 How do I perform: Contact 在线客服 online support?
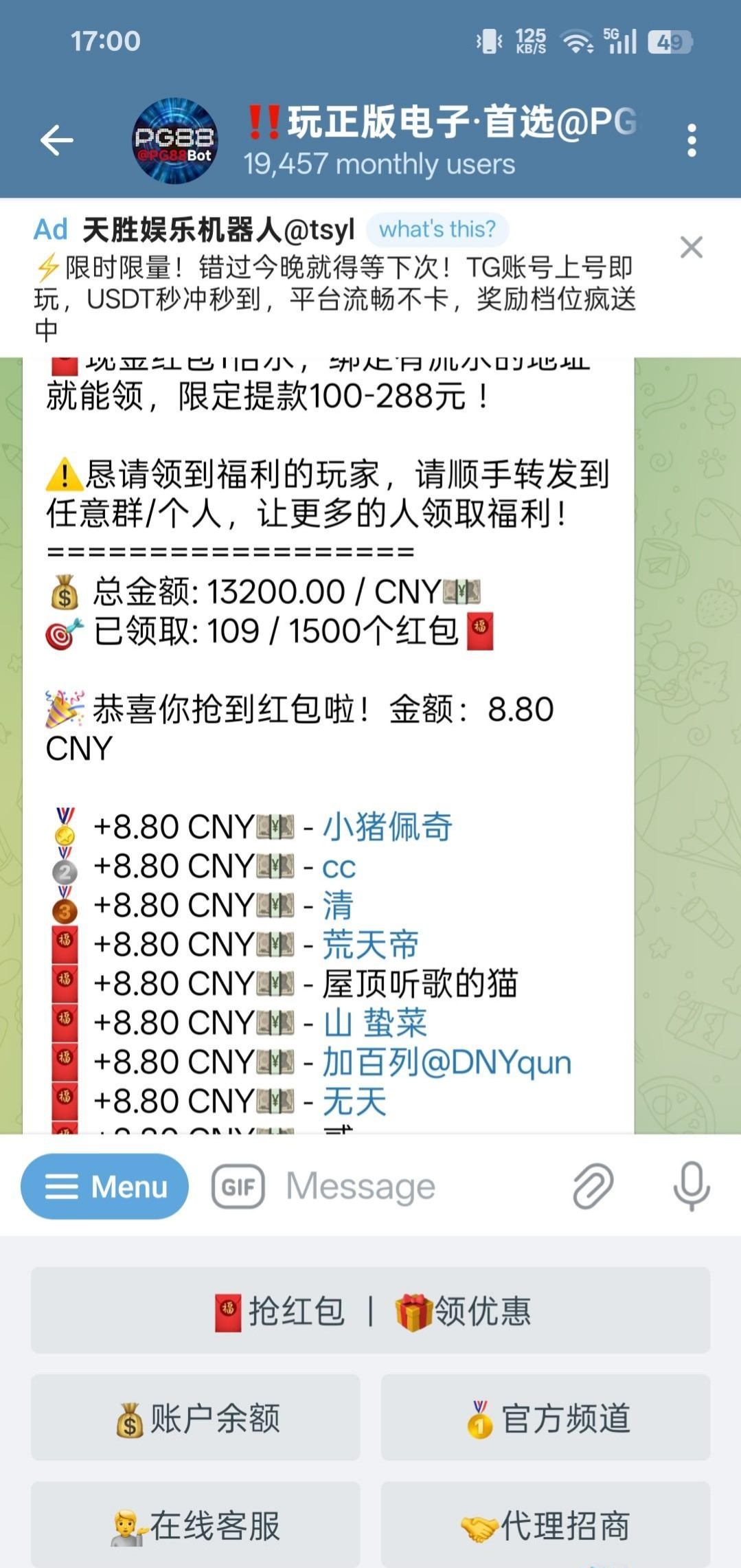[x=196, y=1525]
